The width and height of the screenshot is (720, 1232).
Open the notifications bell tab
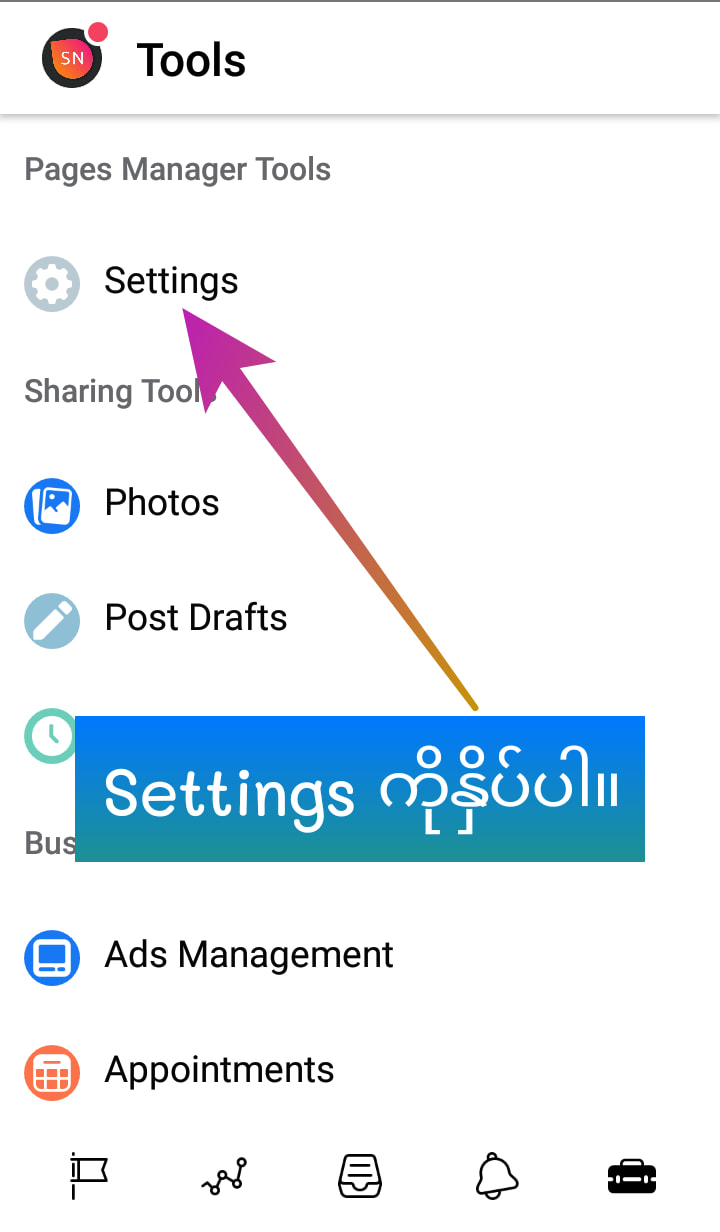(497, 1176)
